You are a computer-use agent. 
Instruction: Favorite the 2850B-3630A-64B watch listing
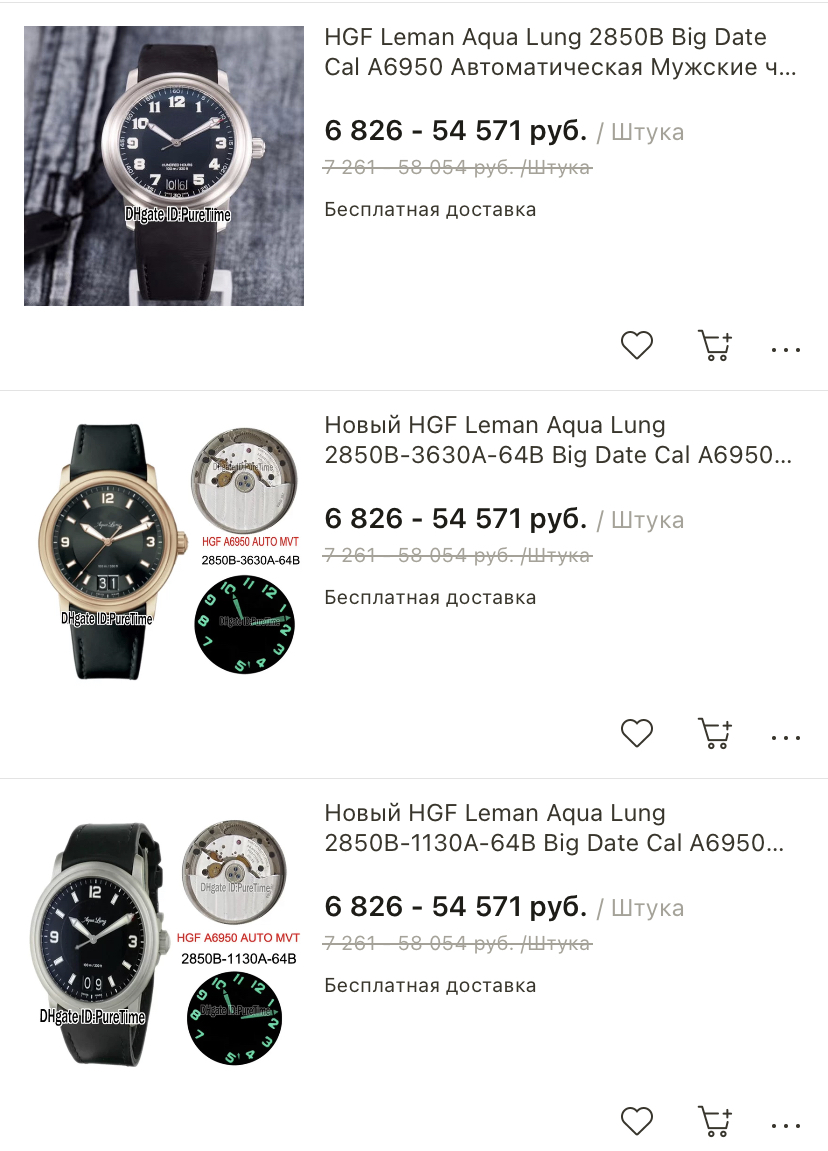point(637,734)
